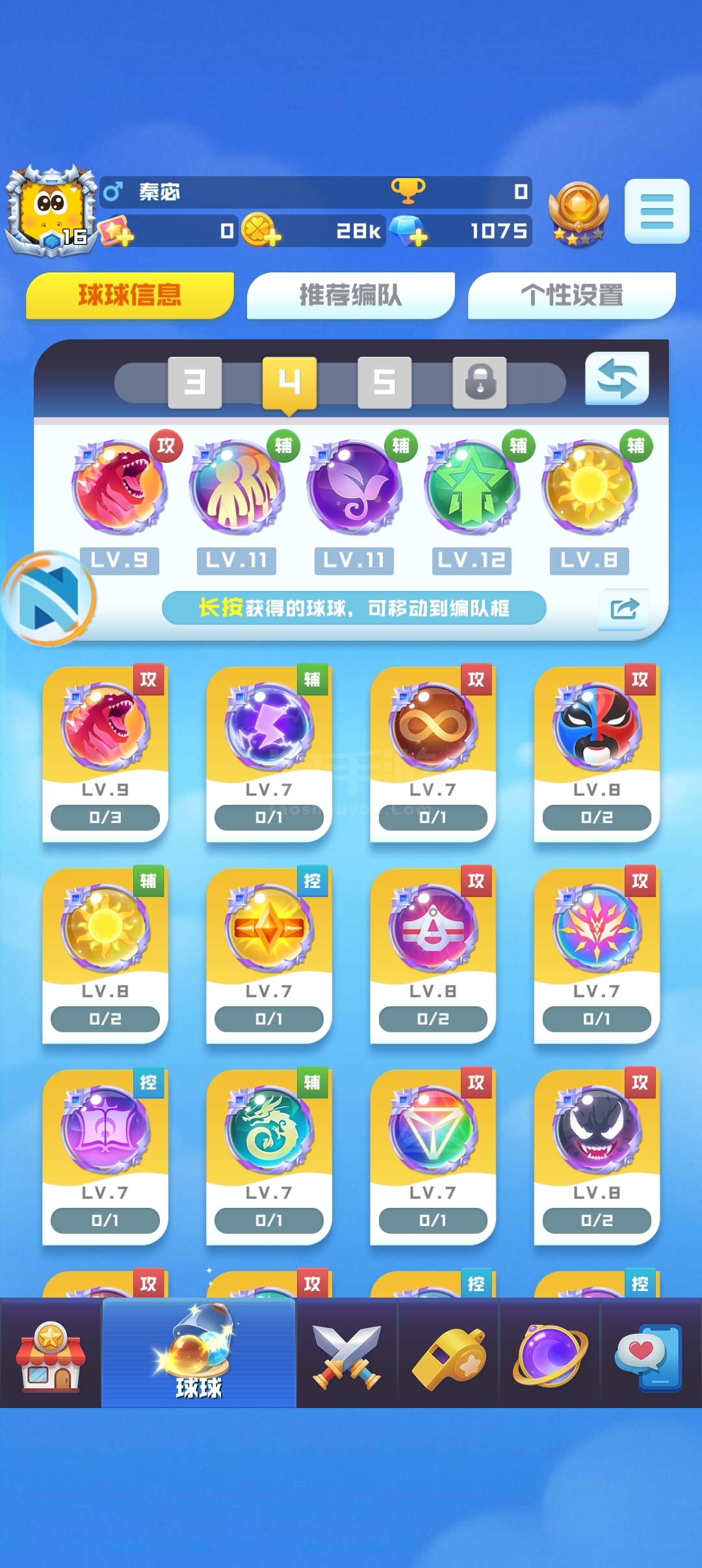Select team slot 5

pyautogui.click(x=384, y=382)
